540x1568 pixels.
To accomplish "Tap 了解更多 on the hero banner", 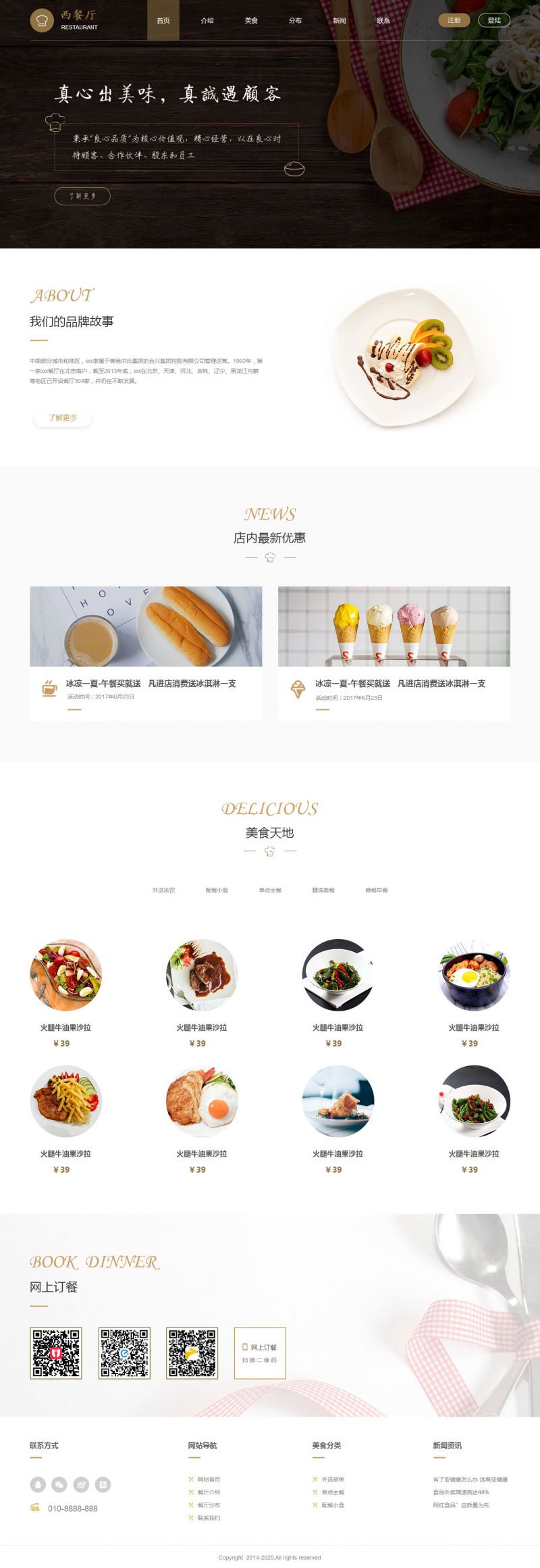I will click(82, 196).
